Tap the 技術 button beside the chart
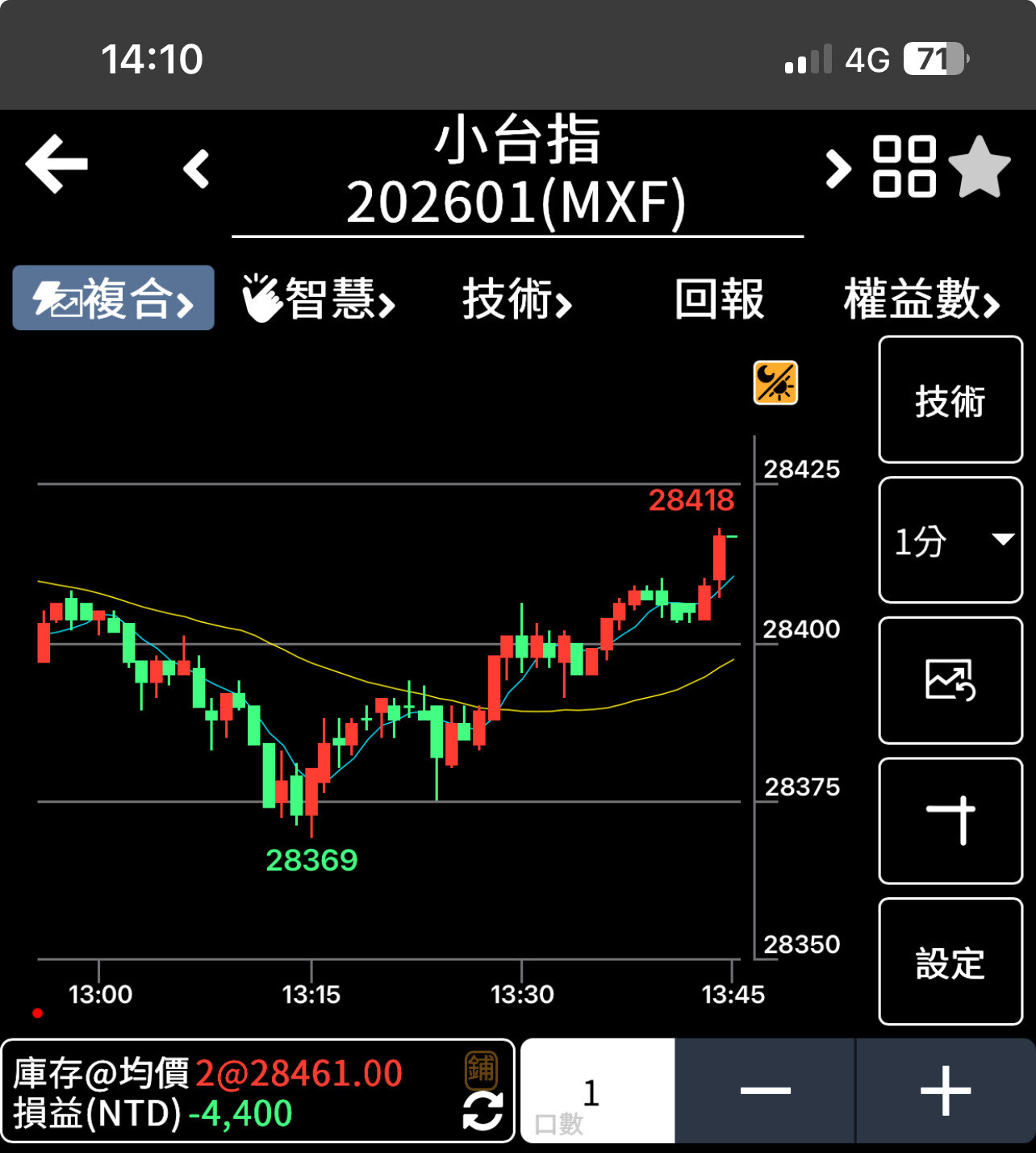This screenshot has width=1036, height=1153. click(x=950, y=400)
